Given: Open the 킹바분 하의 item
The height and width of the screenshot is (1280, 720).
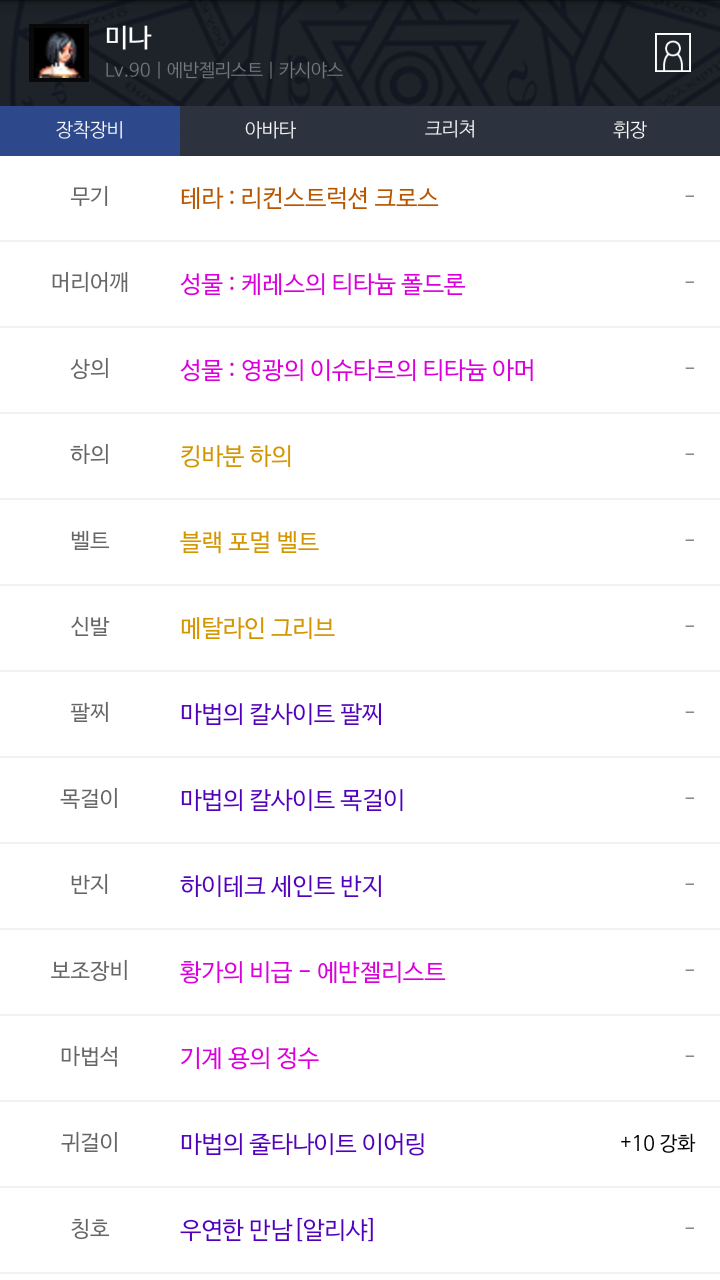Looking at the screenshot, I should point(360,456).
